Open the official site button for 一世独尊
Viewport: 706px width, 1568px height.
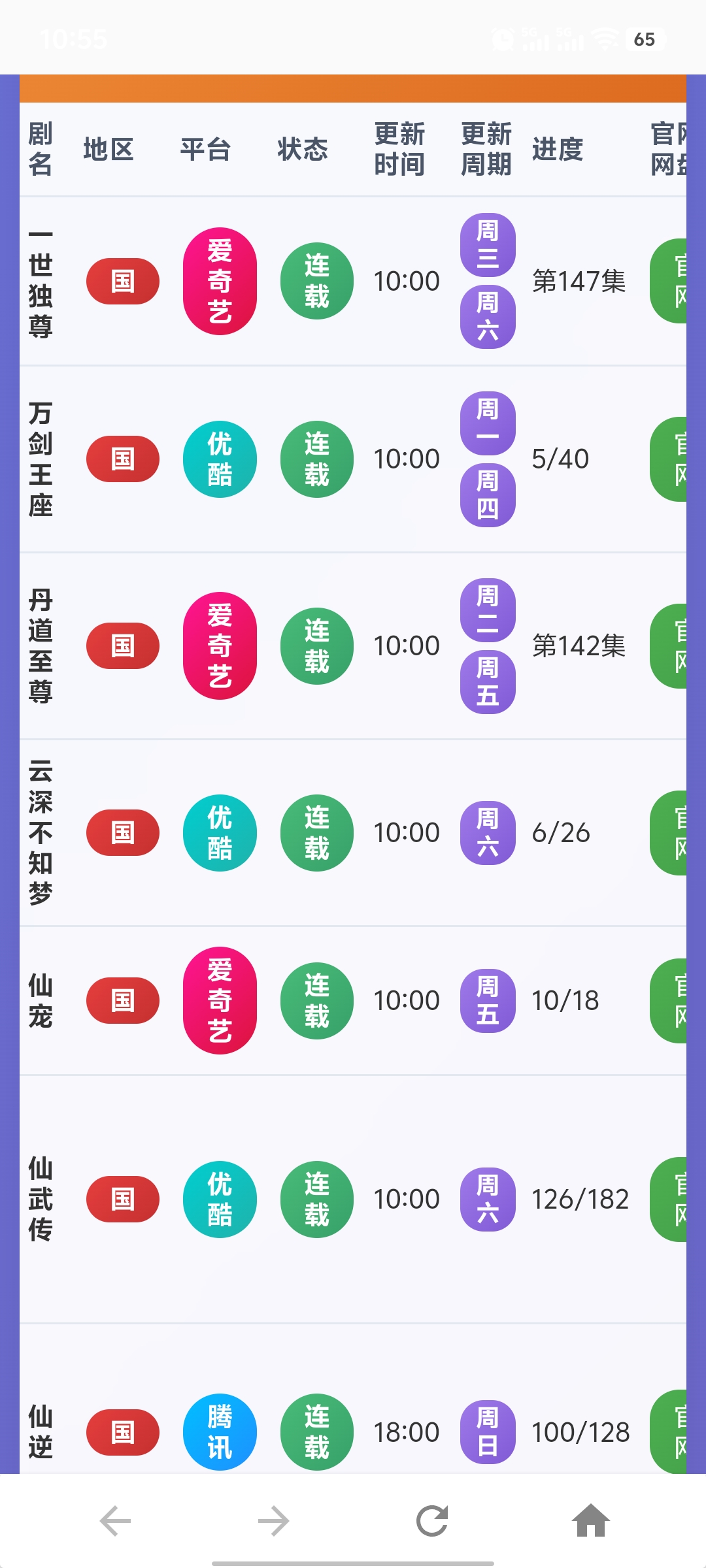click(x=670, y=281)
